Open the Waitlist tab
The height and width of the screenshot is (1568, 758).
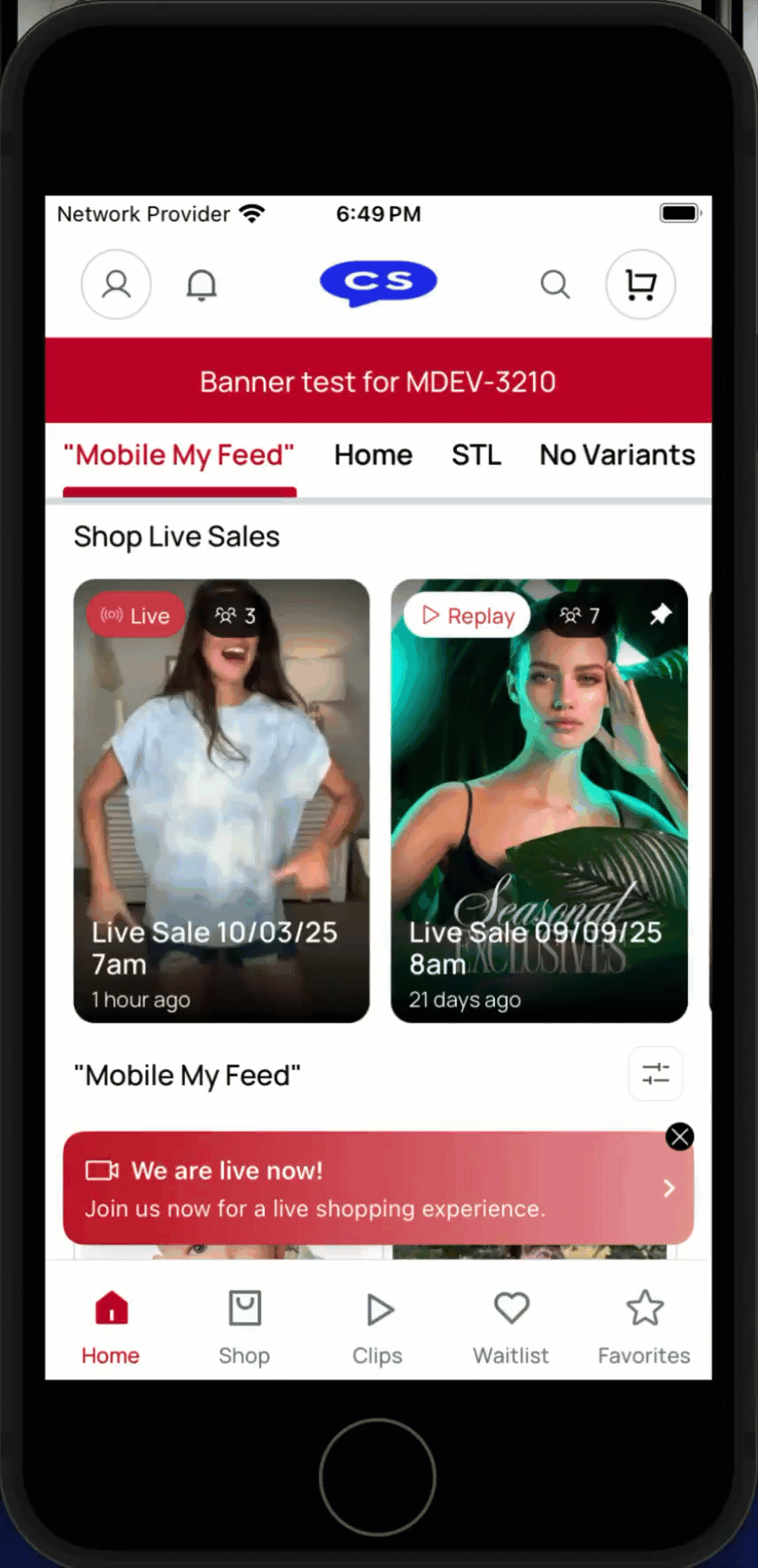(x=511, y=1327)
